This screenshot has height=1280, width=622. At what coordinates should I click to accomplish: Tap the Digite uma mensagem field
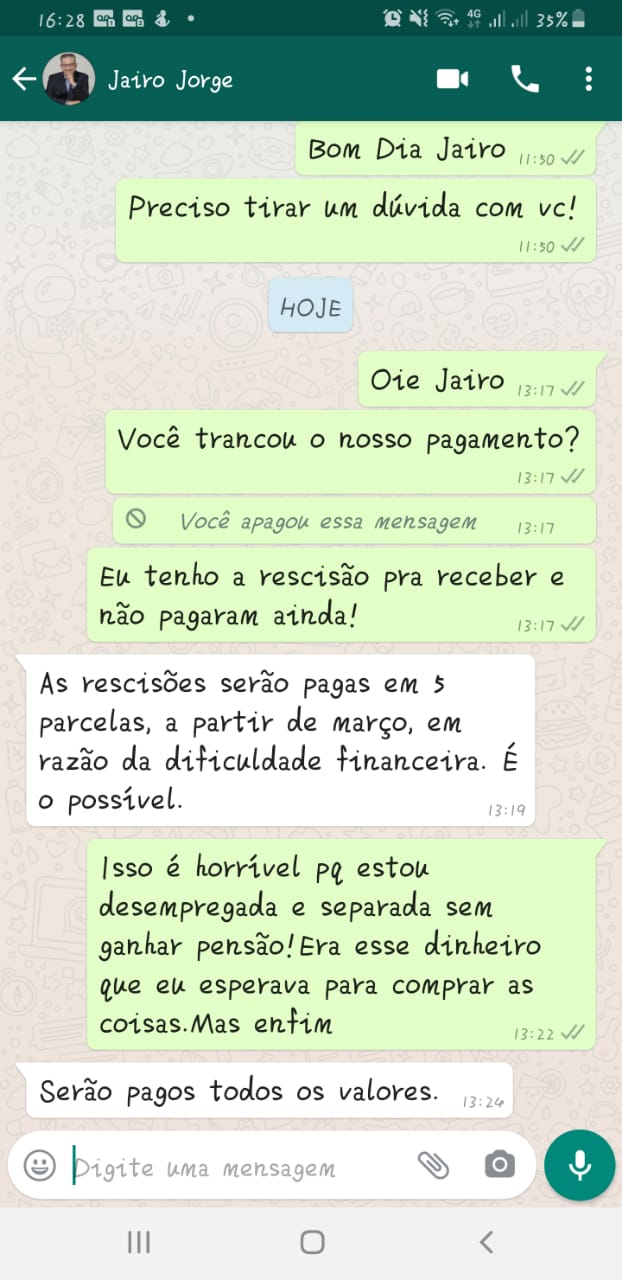(230, 1167)
